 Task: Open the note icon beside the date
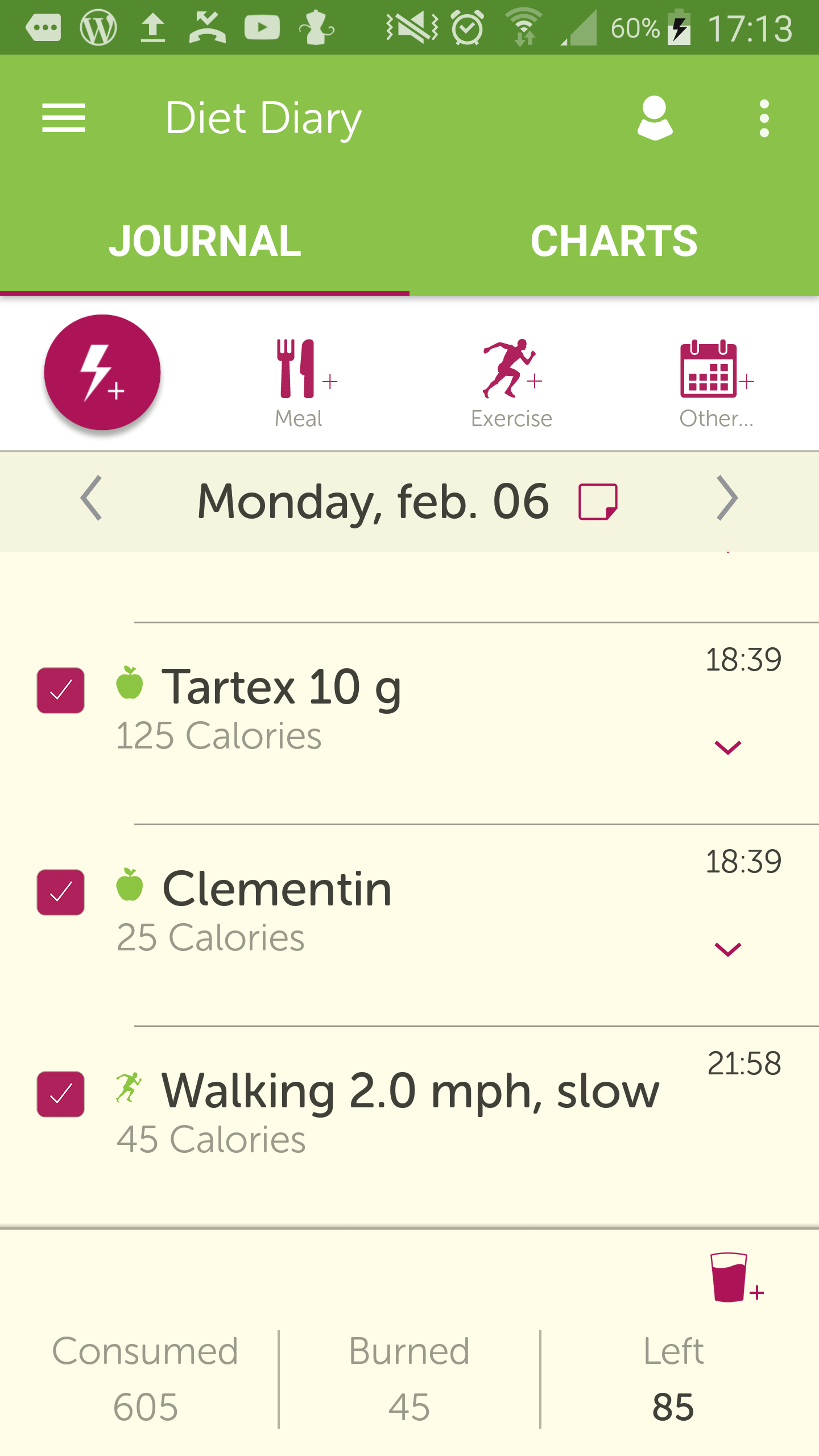(x=598, y=502)
